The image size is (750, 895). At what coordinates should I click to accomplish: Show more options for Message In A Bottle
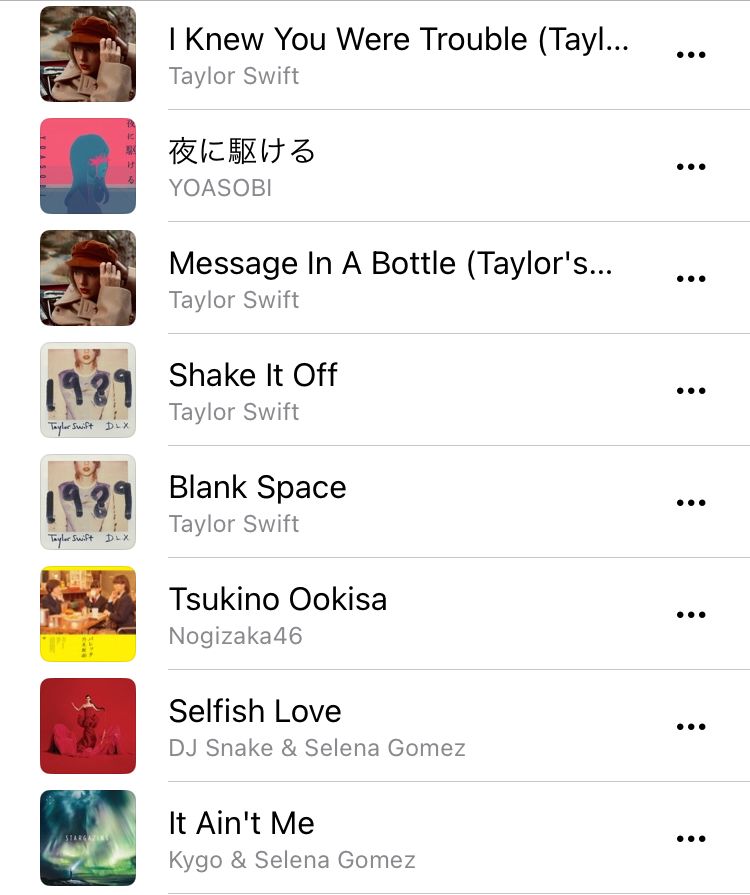(x=691, y=279)
